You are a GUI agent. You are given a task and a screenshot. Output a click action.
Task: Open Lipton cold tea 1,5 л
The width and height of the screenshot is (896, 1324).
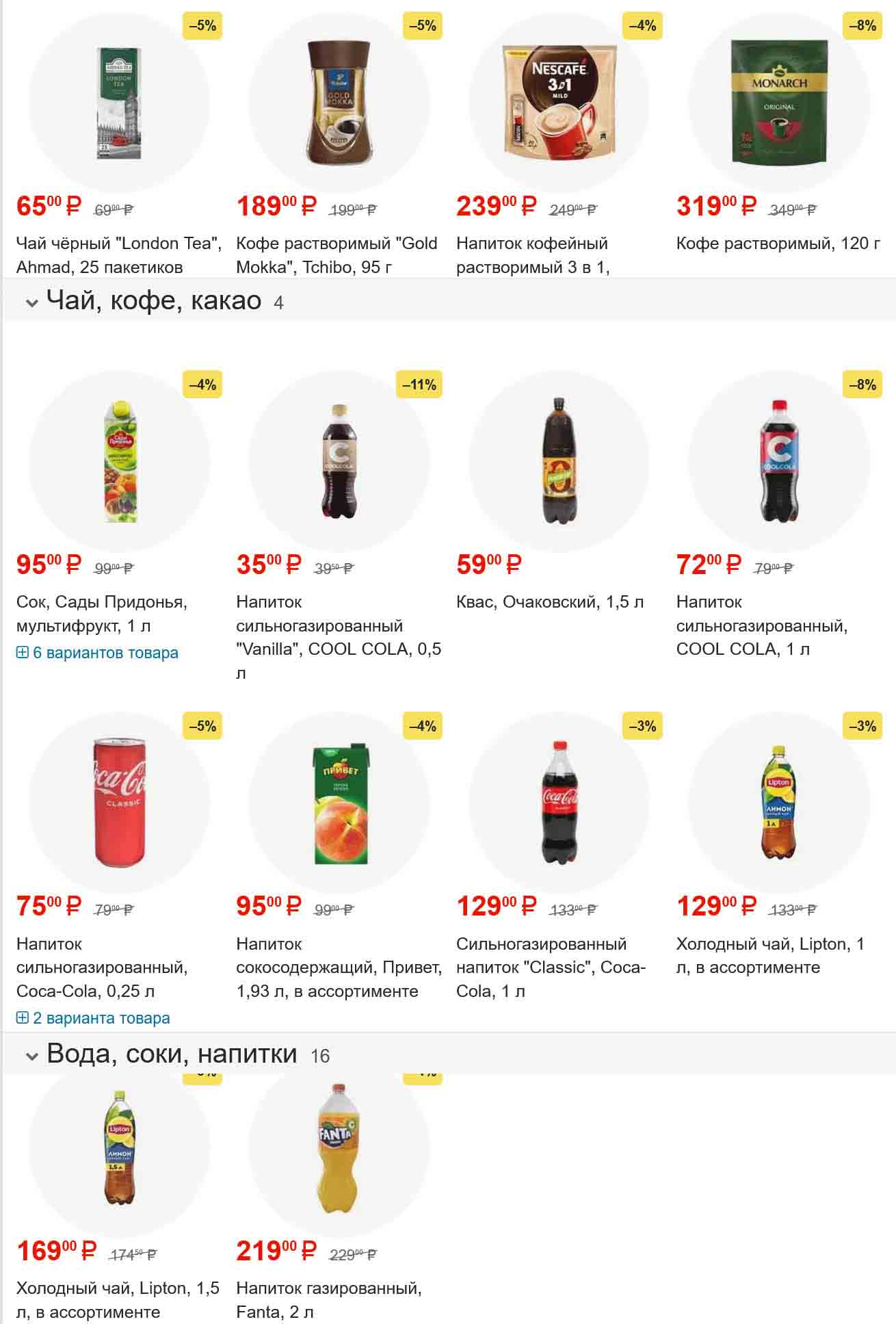(119, 1156)
